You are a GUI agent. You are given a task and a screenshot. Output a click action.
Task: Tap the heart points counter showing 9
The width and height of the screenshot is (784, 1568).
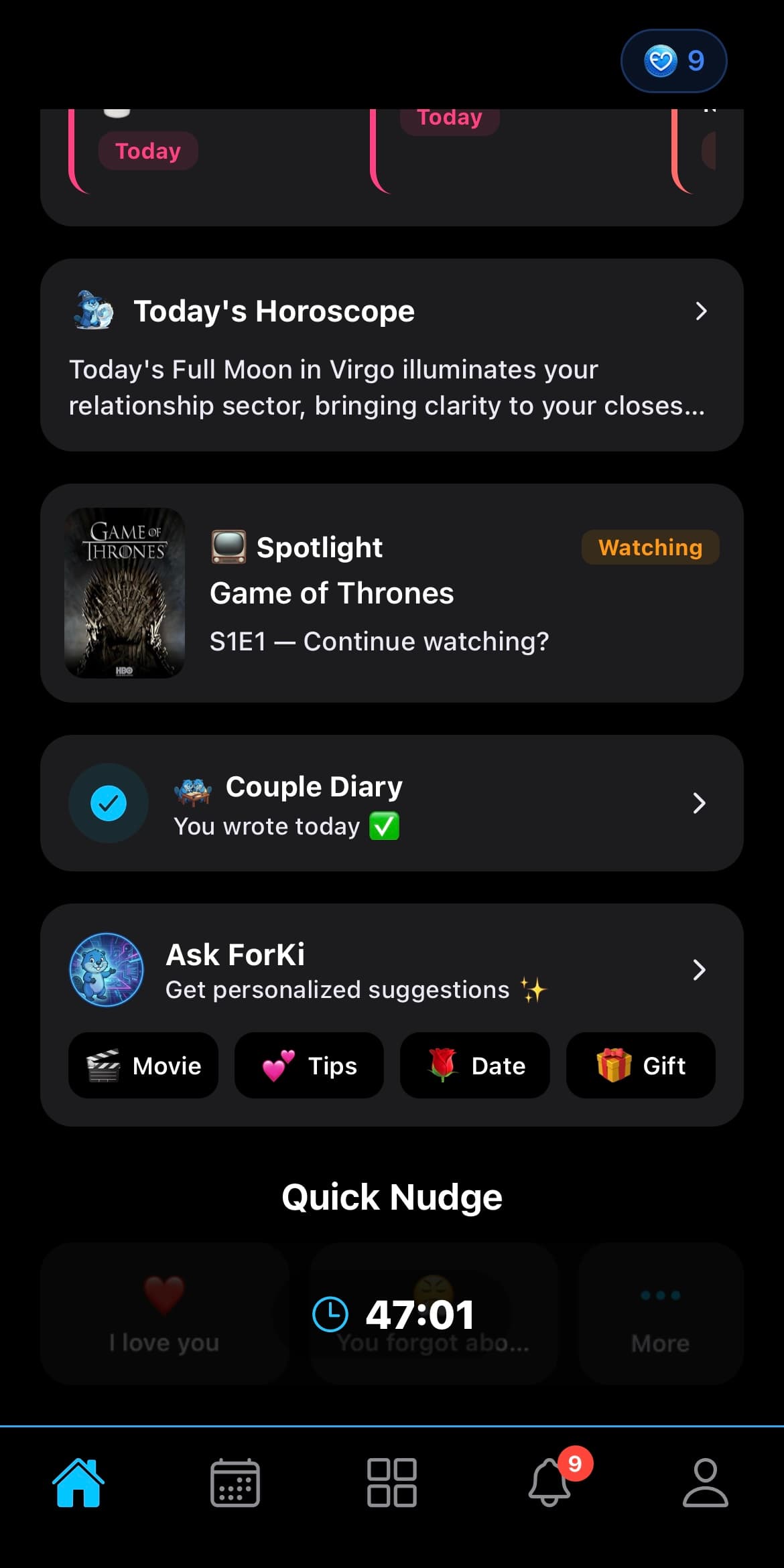click(x=673, y=60)
